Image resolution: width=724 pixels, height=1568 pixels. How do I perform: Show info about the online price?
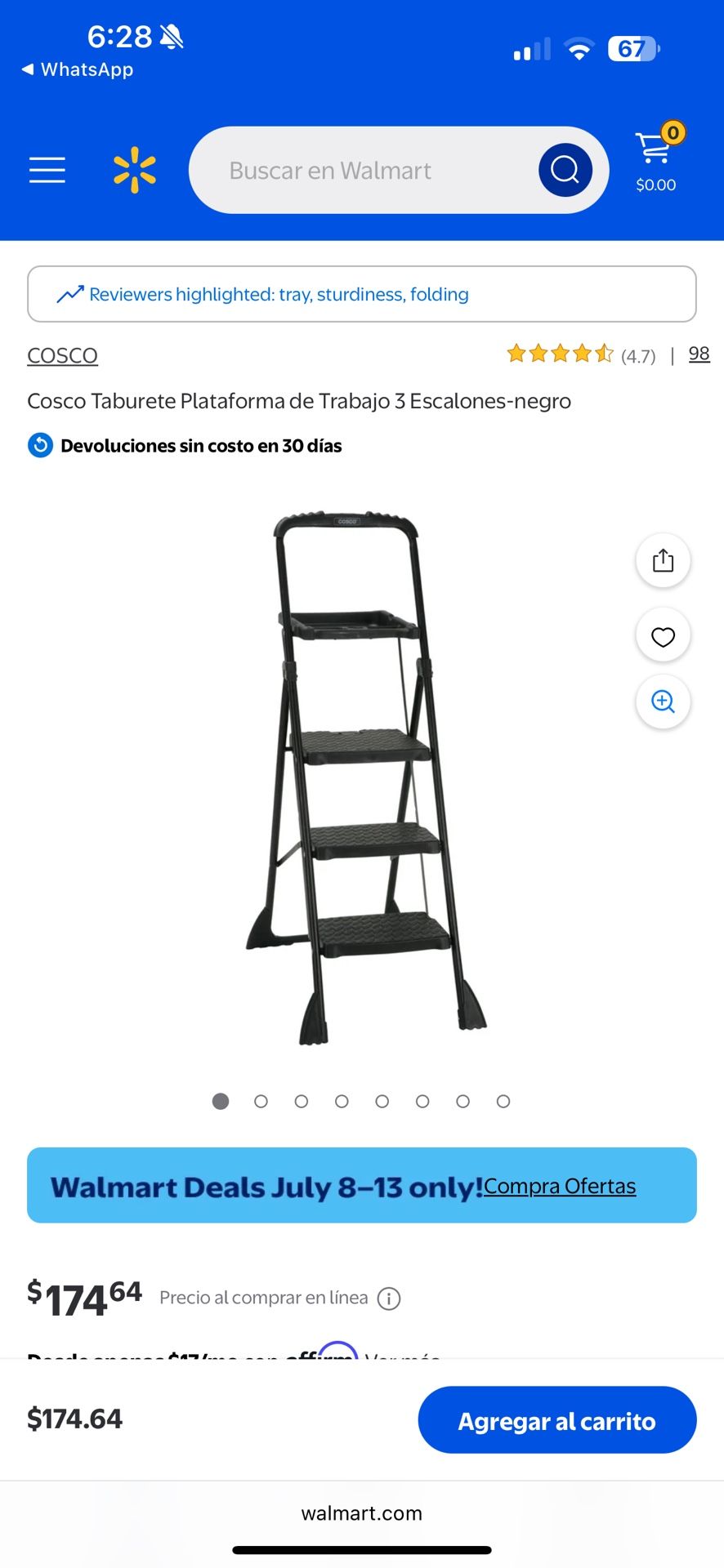389,1298
